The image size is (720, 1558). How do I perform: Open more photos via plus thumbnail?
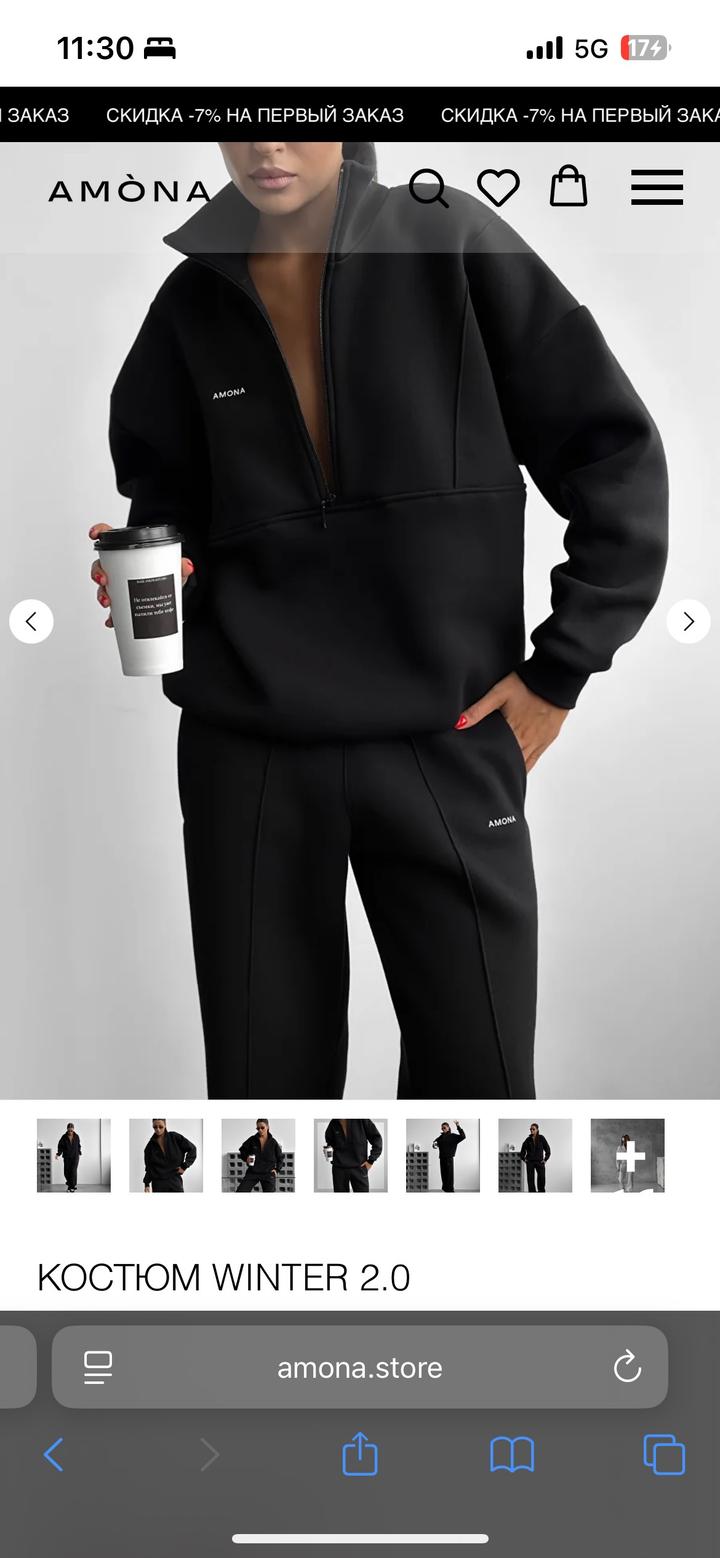628,1155
